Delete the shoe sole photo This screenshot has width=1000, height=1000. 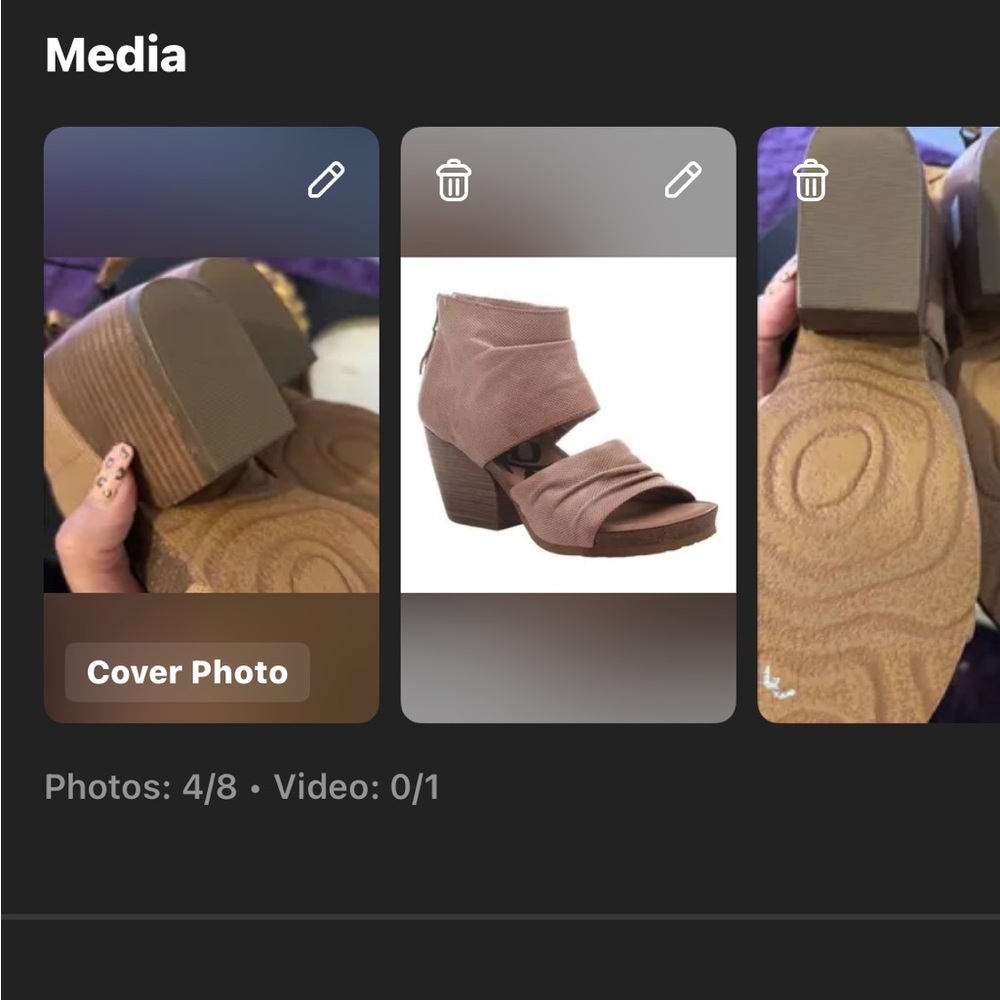810,181
